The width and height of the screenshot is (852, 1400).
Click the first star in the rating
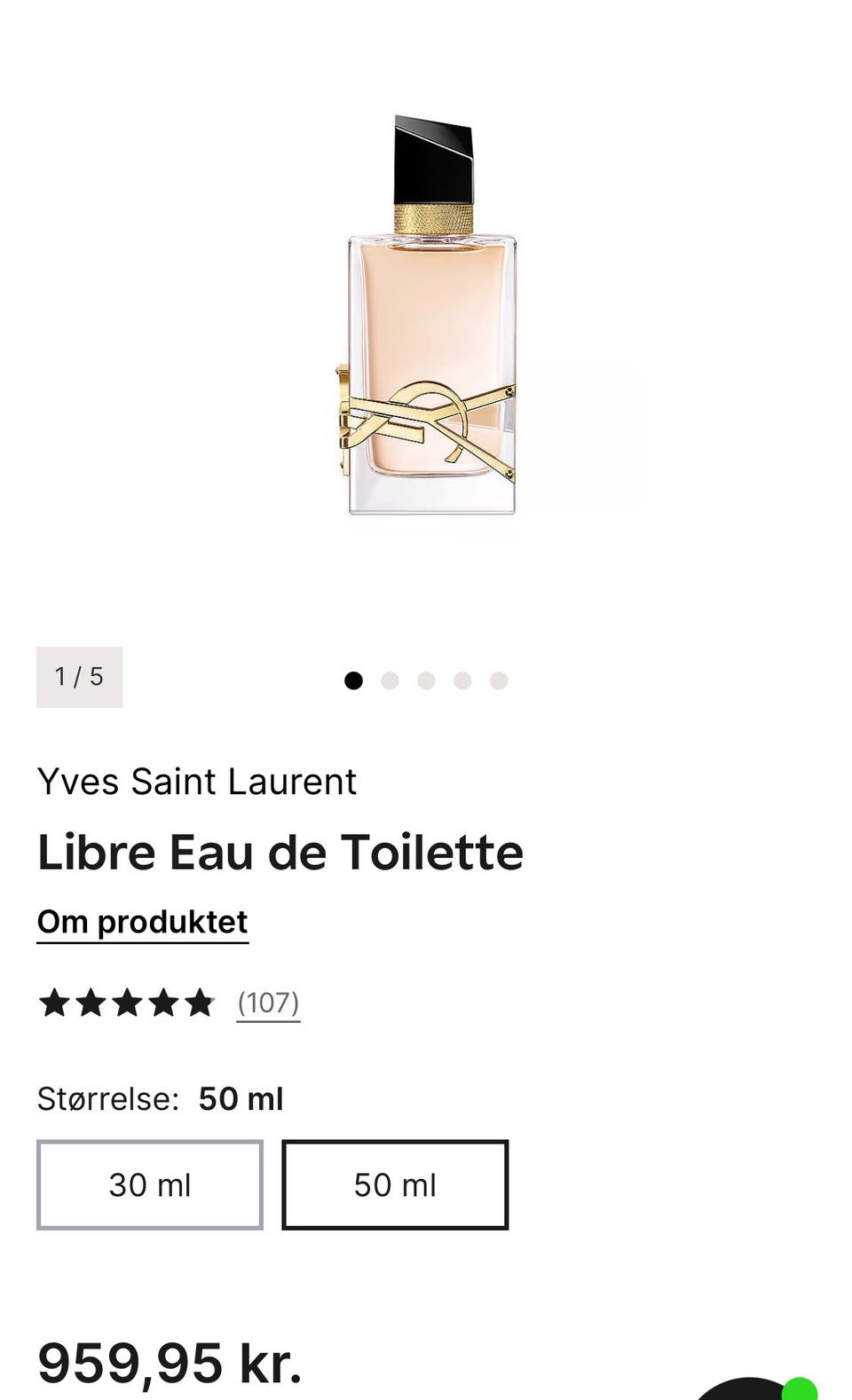click(x=55, y=1002)
